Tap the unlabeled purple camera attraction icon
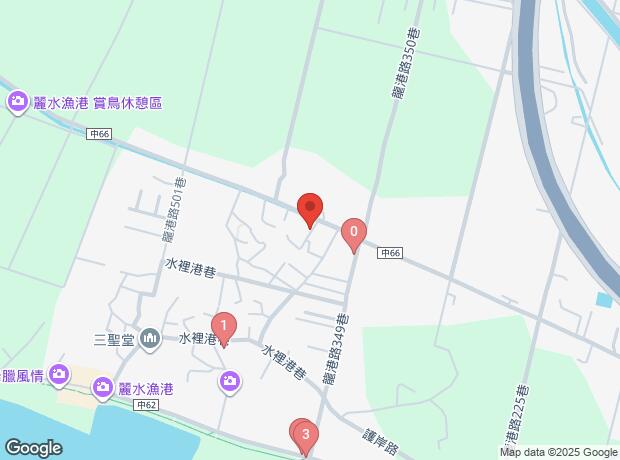Viewport: 620px width, 460px height. coord(231,380)
